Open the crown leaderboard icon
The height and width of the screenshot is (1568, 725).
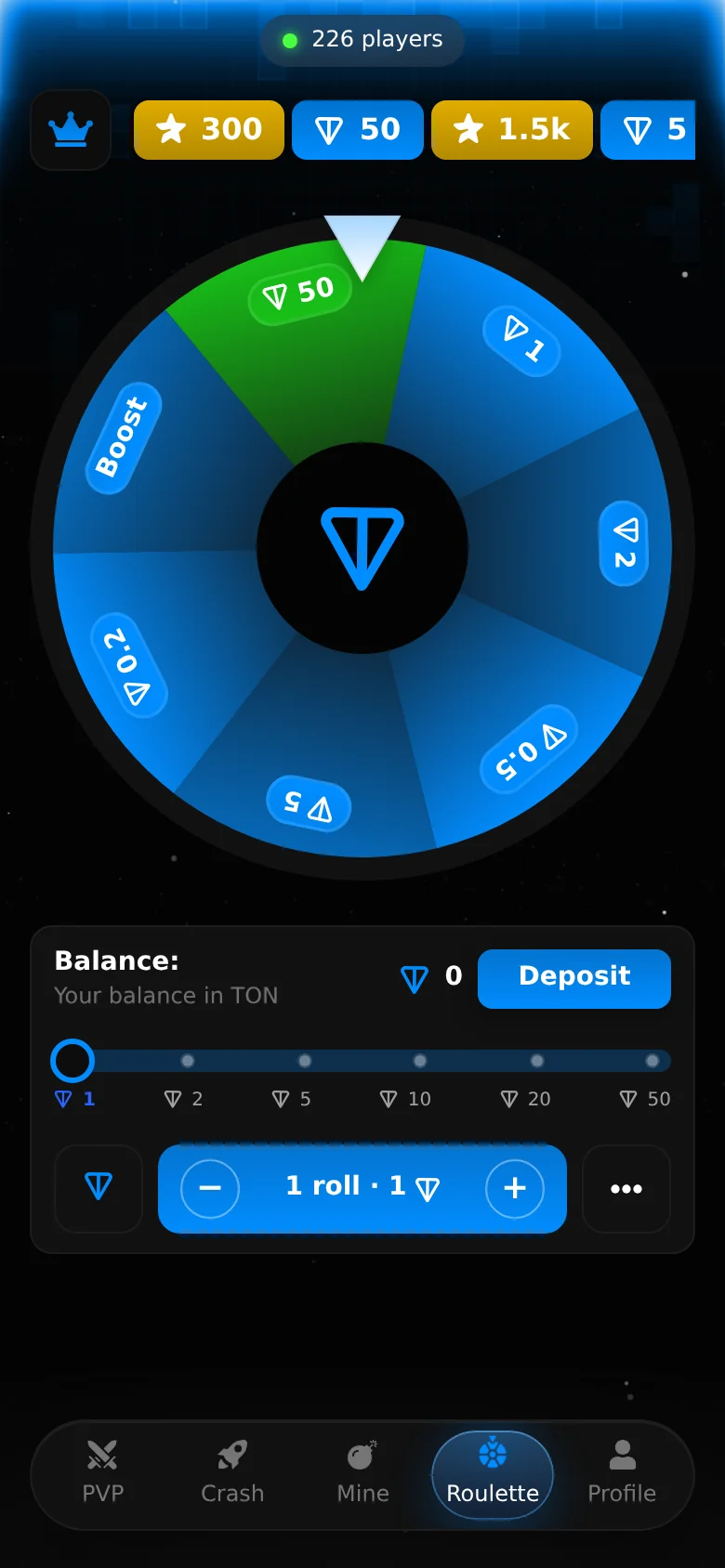71,130
